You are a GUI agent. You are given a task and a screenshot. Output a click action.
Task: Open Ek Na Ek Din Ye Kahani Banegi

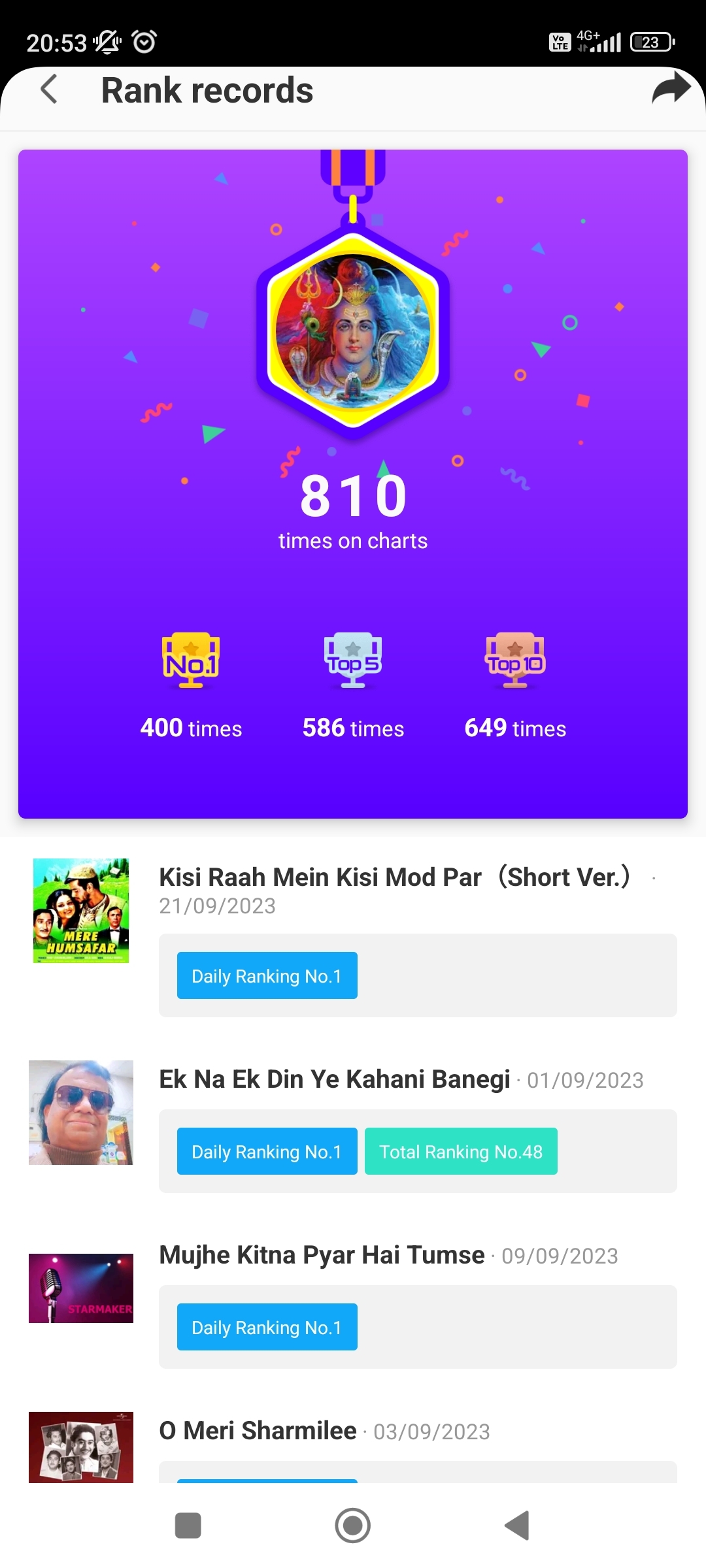pos(334,1079)
